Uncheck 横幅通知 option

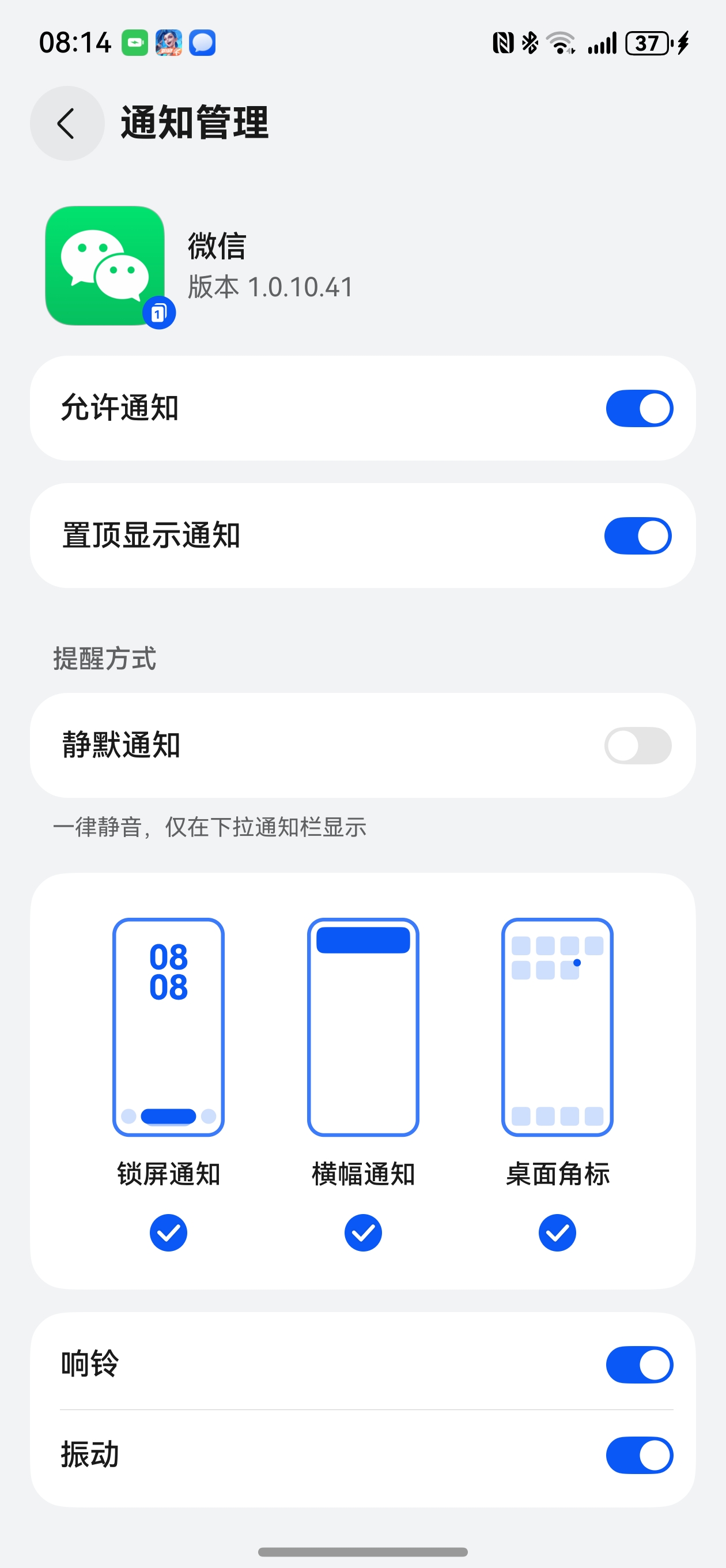[362, 1232]
